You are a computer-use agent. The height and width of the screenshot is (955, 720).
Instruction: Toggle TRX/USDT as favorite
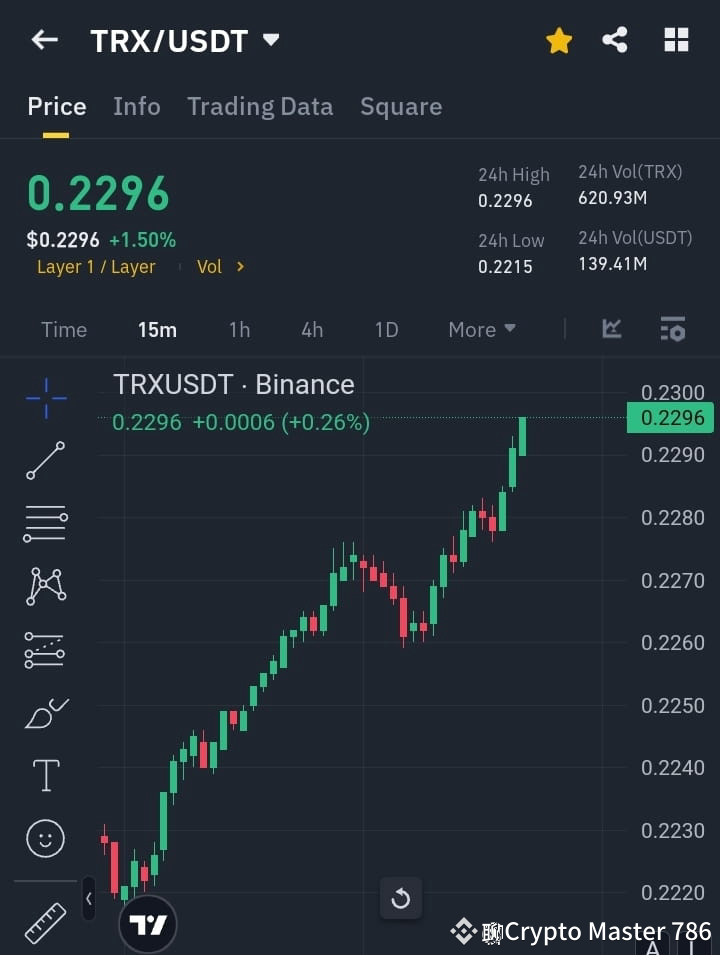pos(559,40)
